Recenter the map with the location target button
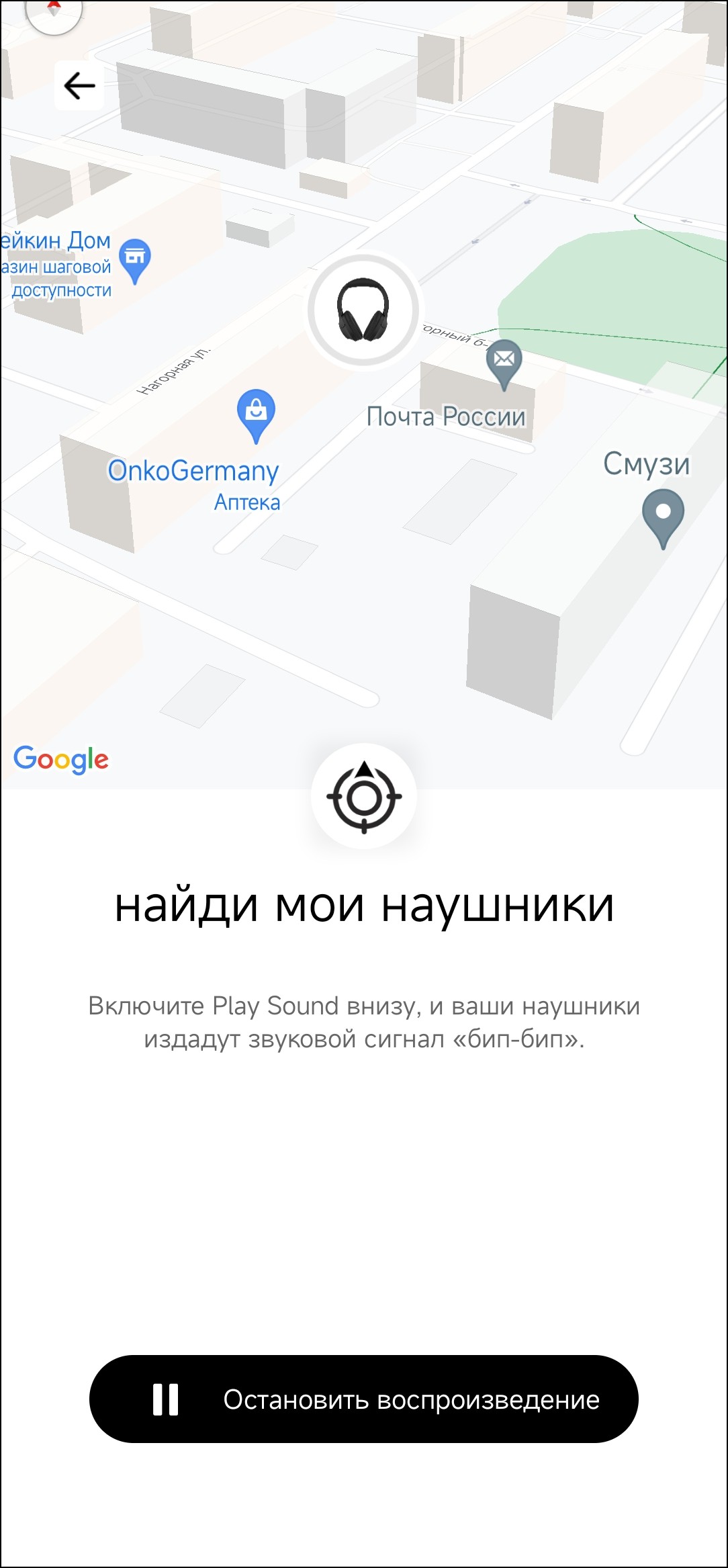This screenshot has width=728, height=1568. coord(364,797)
